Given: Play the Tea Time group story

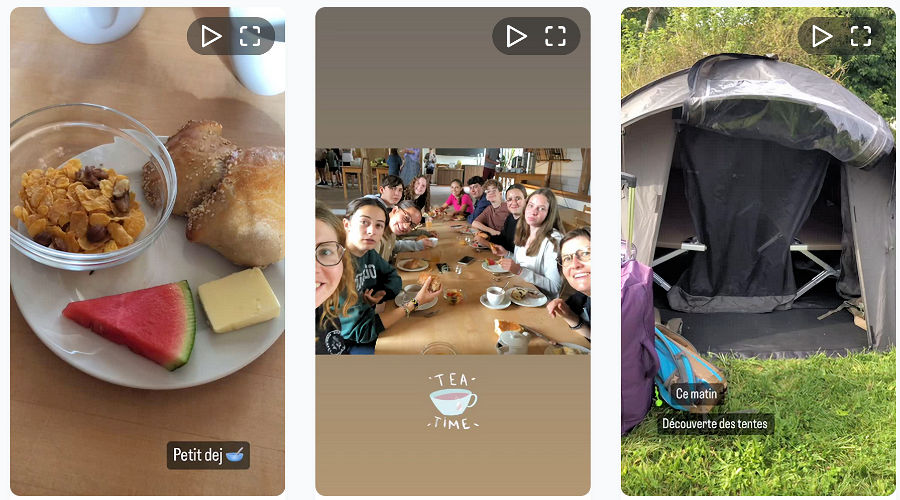Looking at the screenshot, I should pos(516,37).
